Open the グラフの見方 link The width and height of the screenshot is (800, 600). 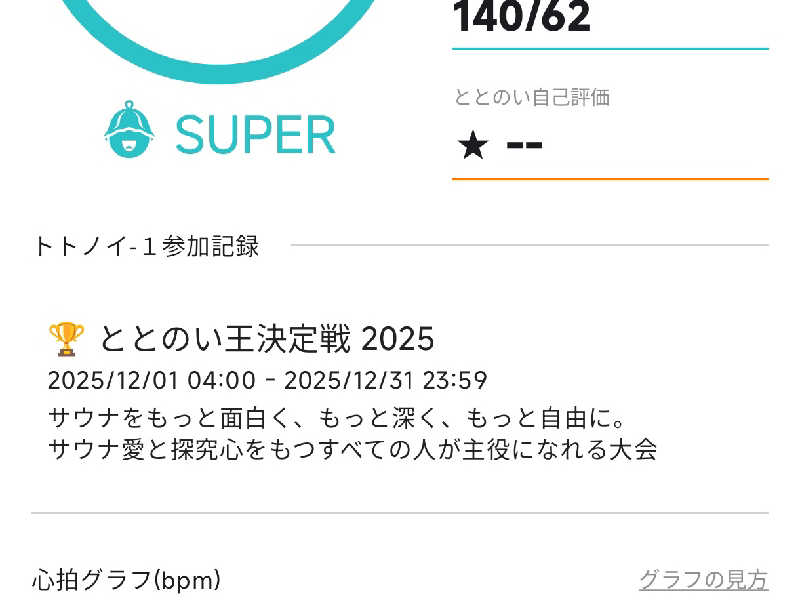click(x=703, y=579)
